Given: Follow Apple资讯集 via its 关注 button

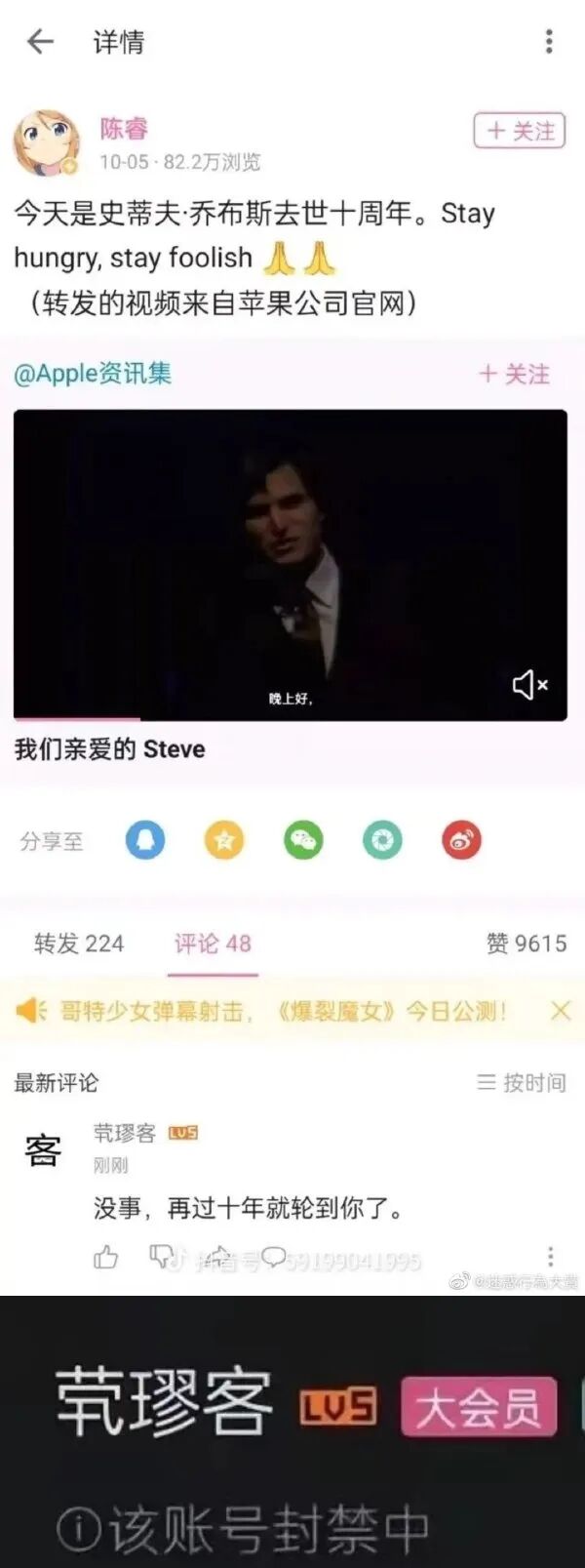Looking at the screenshot, I should 515,374.
